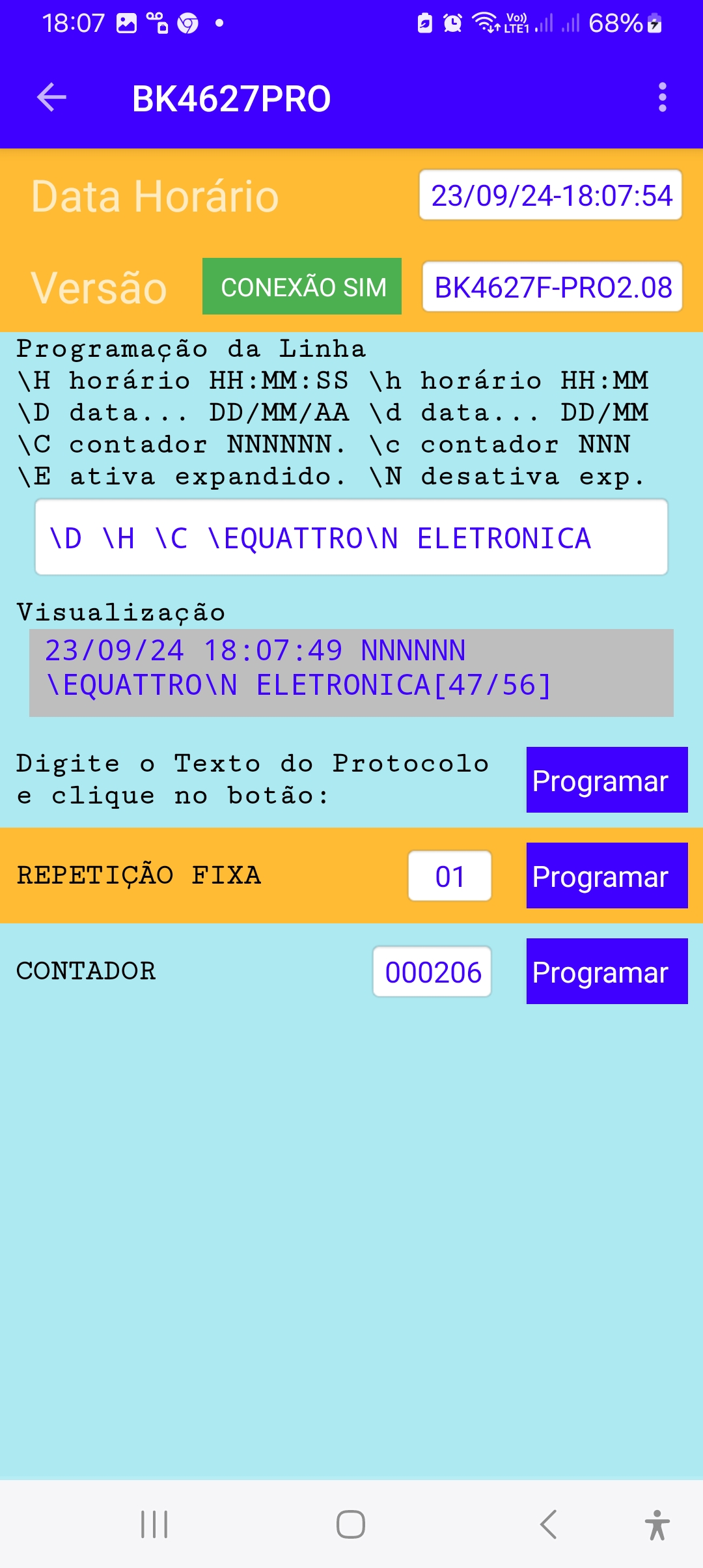Edit the REPETIÇÃO FIXA value 01
The height and width of the screenshot is (1568, 703).
pos(450,876)
